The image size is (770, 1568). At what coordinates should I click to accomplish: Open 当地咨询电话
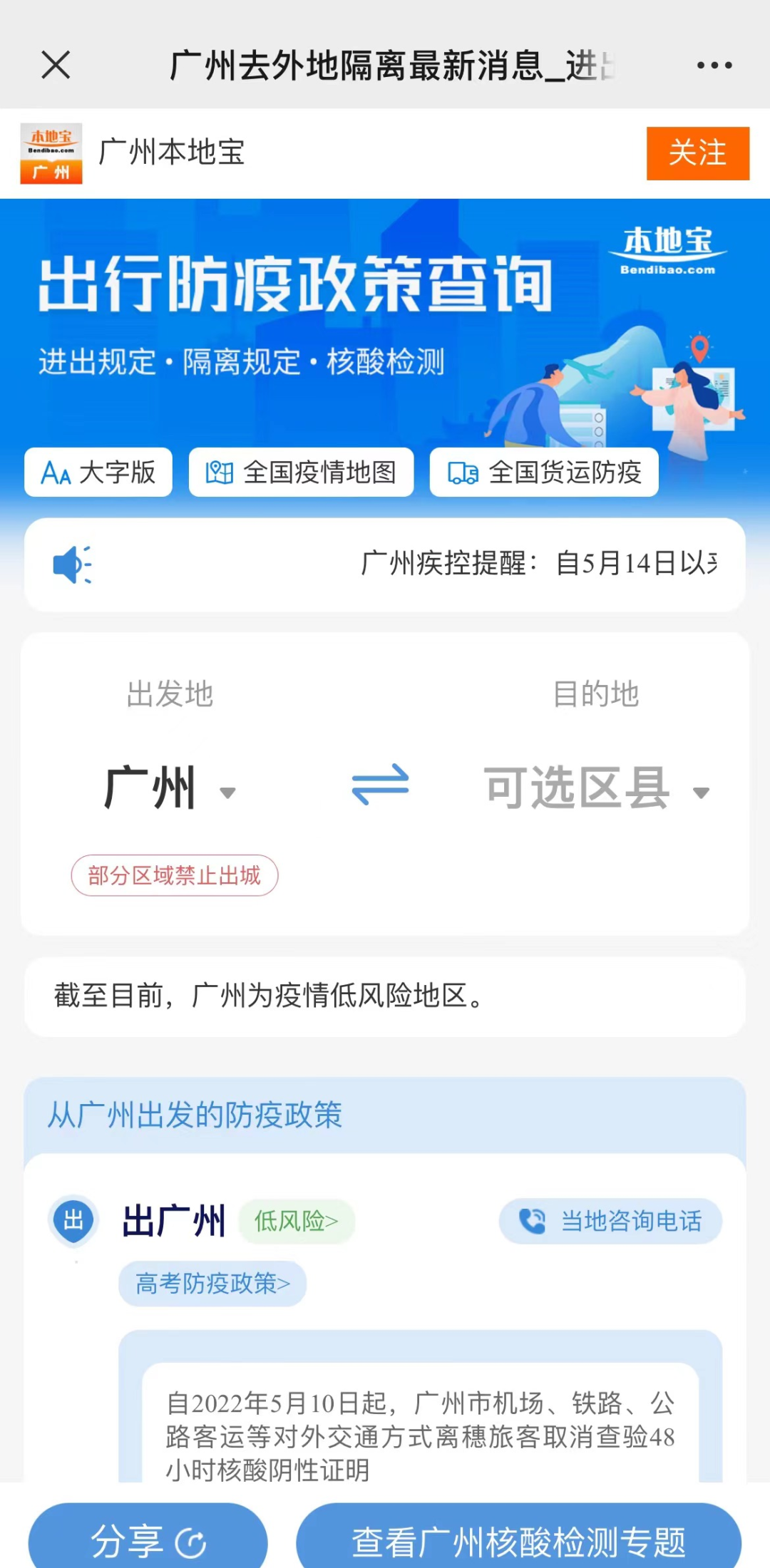click(x=610, y=1221)
